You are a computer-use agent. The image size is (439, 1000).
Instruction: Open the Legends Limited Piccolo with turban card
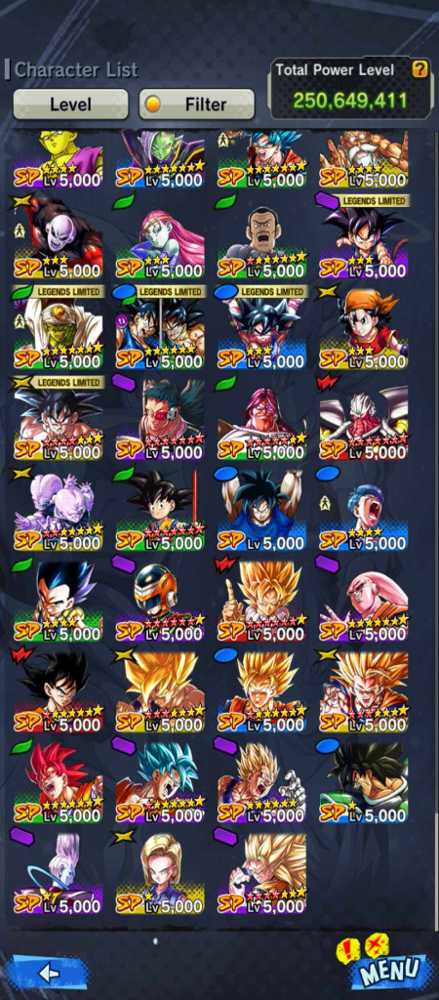click(57, 328)
